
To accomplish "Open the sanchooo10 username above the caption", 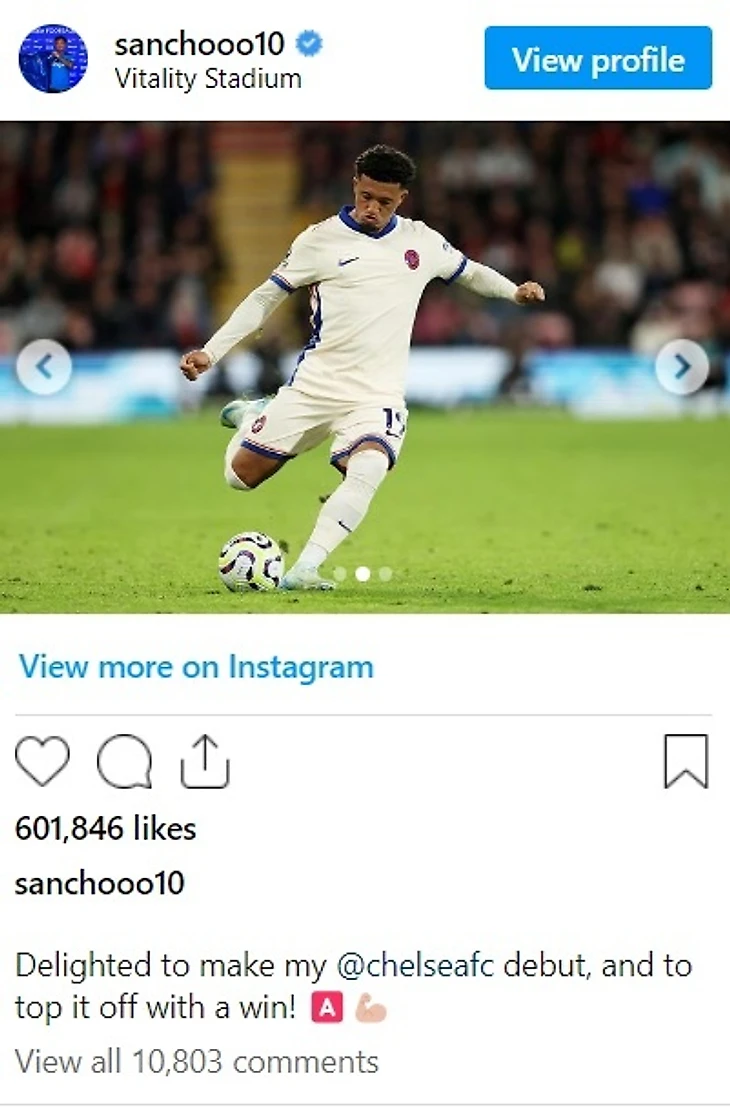I will pyautogui.click(x=99, y=884).
